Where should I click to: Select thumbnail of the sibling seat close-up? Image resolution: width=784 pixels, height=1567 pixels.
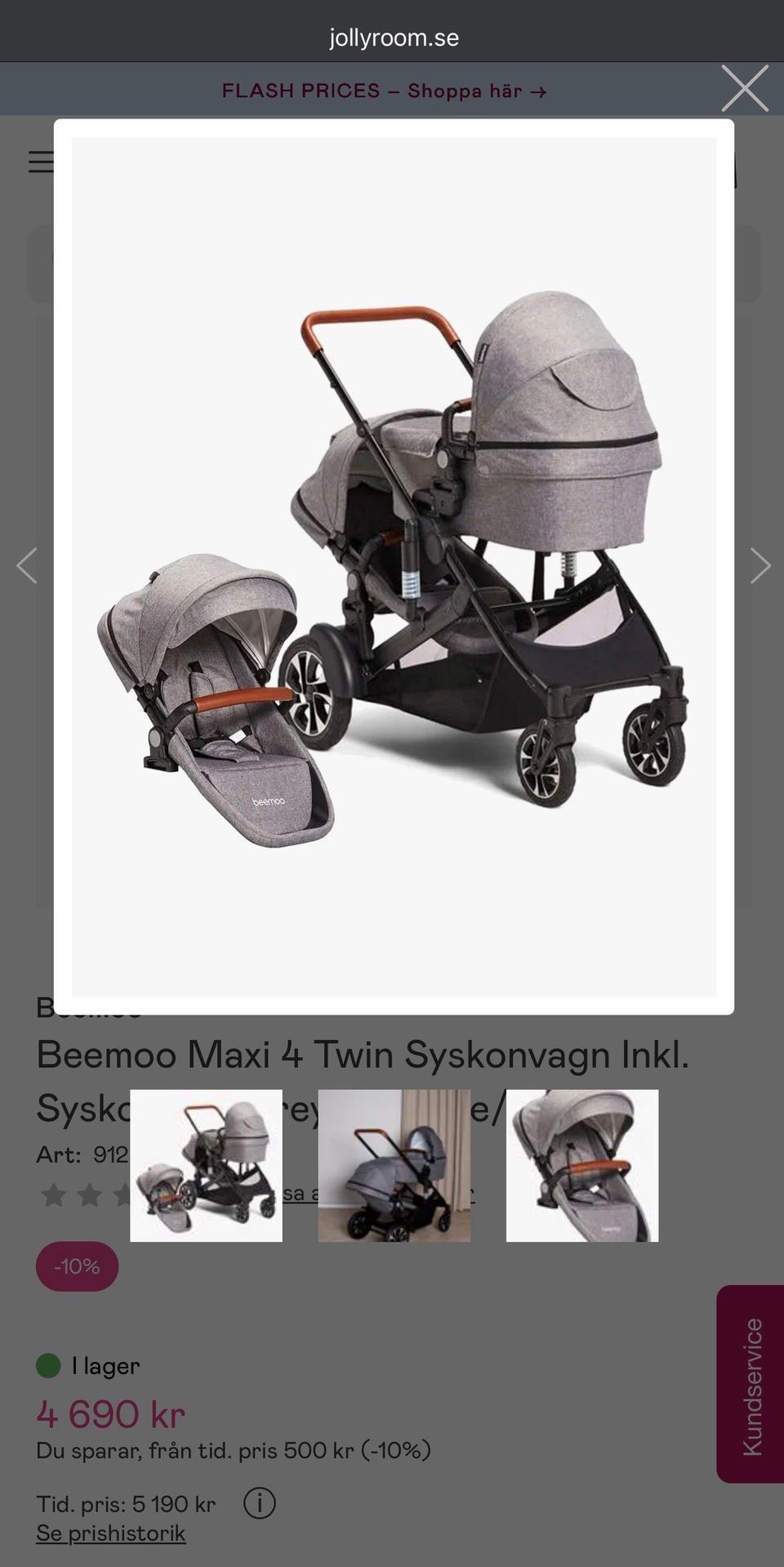581,1165
